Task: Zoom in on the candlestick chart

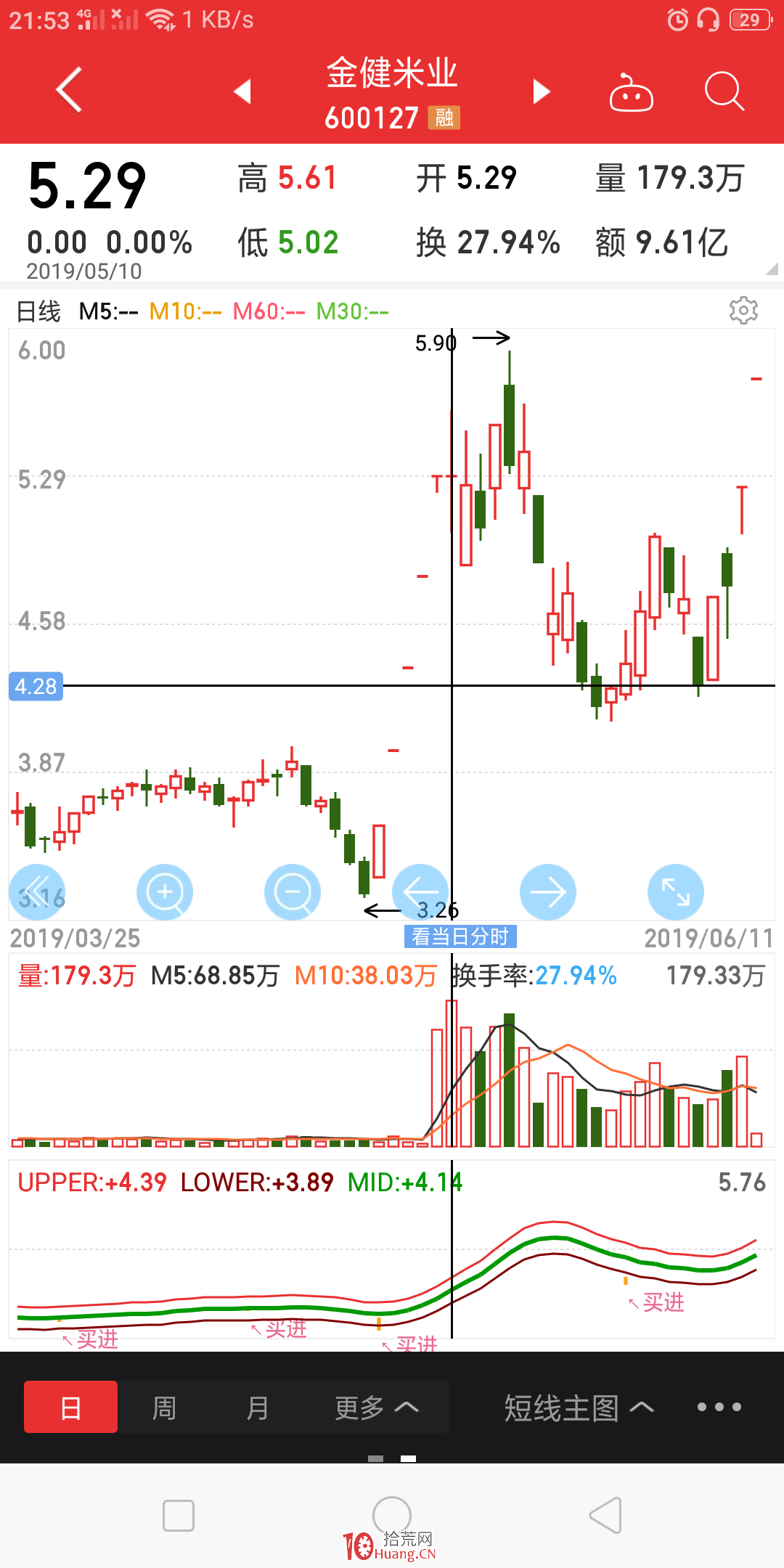Action: (x=165, y=892)
